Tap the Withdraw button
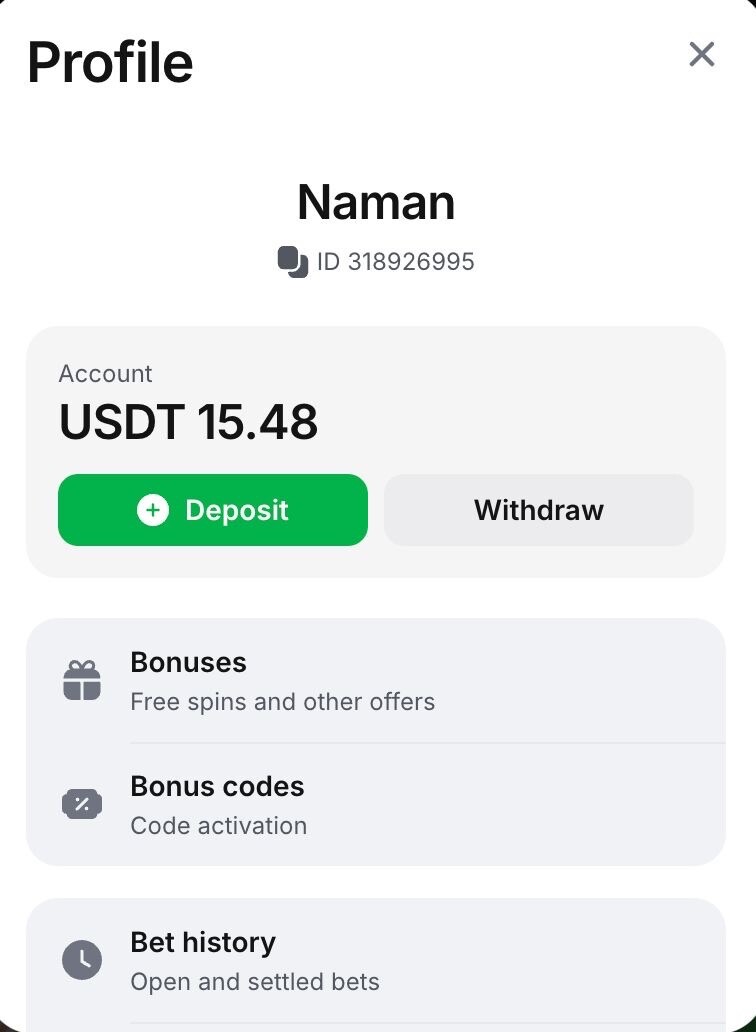 [538, 510]
